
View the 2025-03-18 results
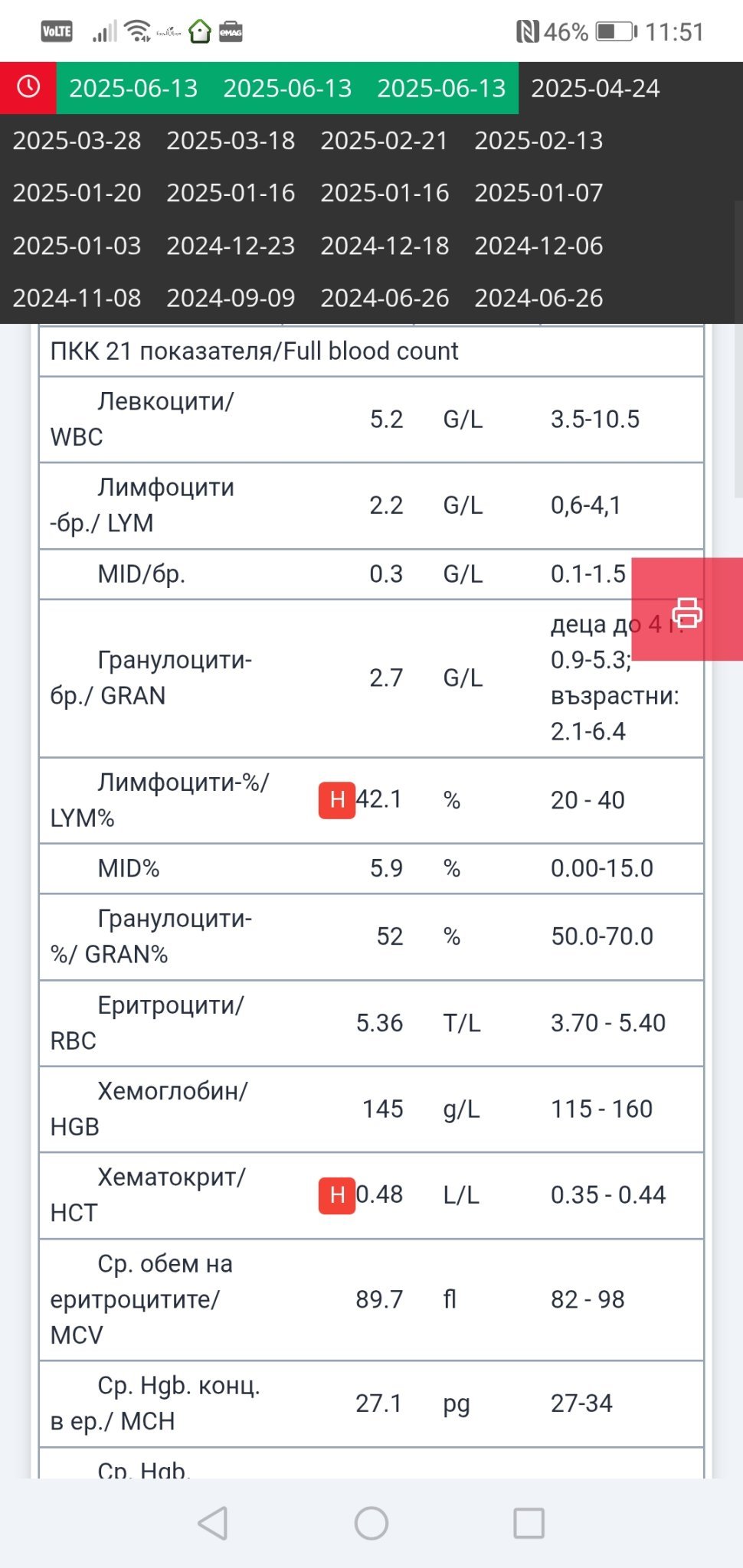pos(231,141)
